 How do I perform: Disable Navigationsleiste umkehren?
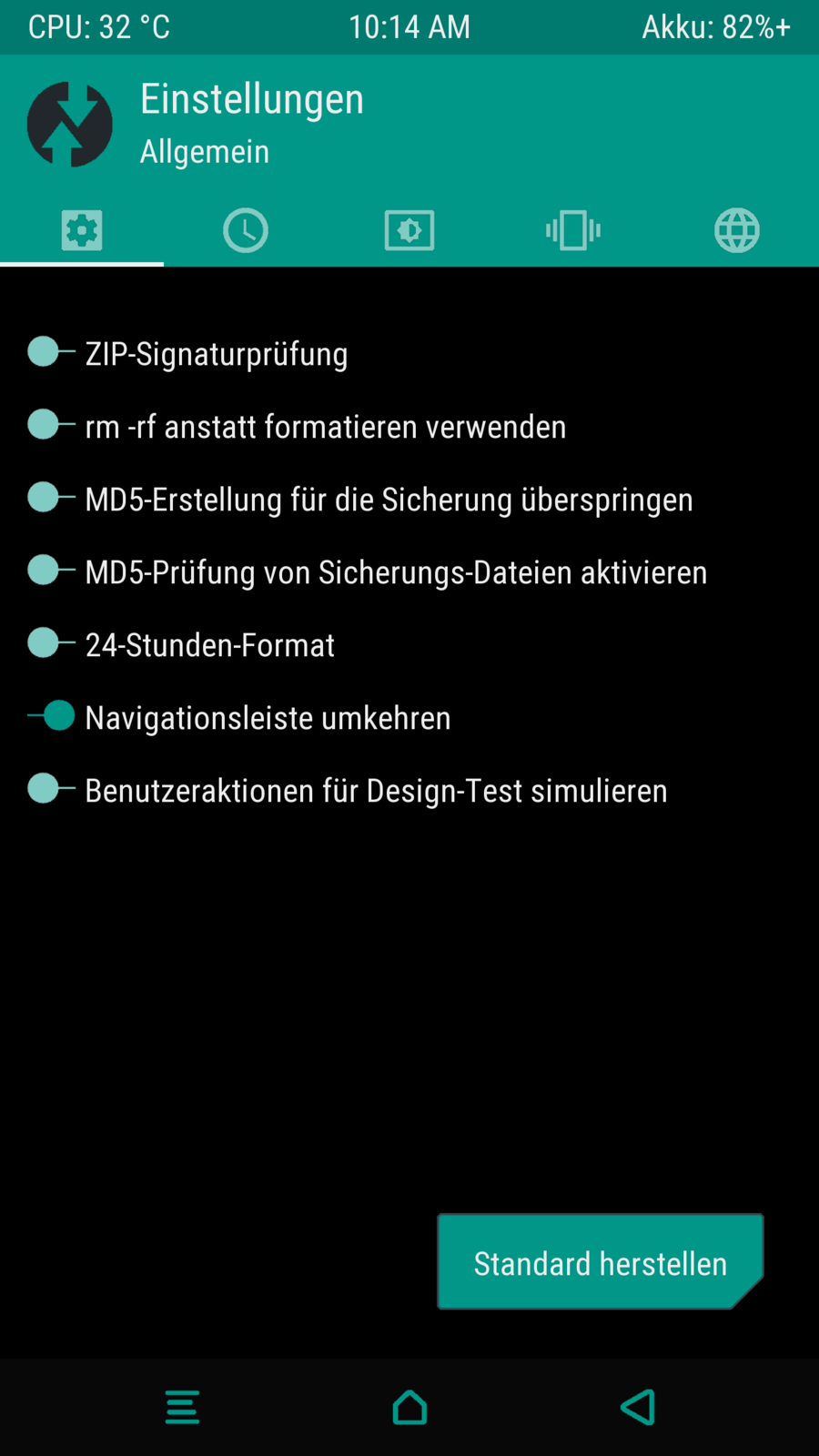click(x=51, y=716)
